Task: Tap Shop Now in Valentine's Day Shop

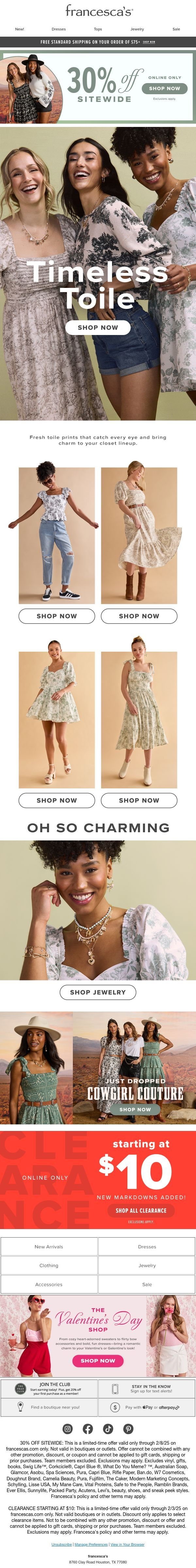Action: (x=98, y=1361)
